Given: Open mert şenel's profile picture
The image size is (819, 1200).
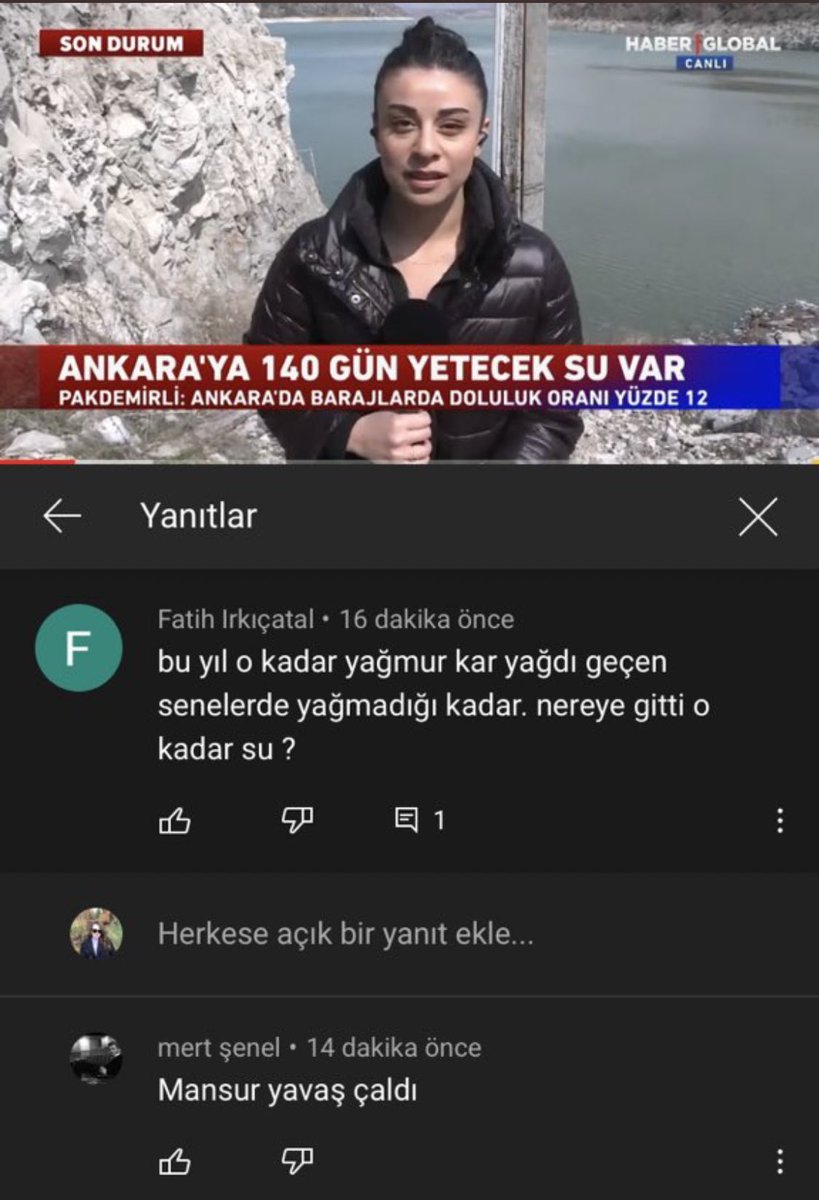Looking at the screenshot, I should pos(96,1057).
